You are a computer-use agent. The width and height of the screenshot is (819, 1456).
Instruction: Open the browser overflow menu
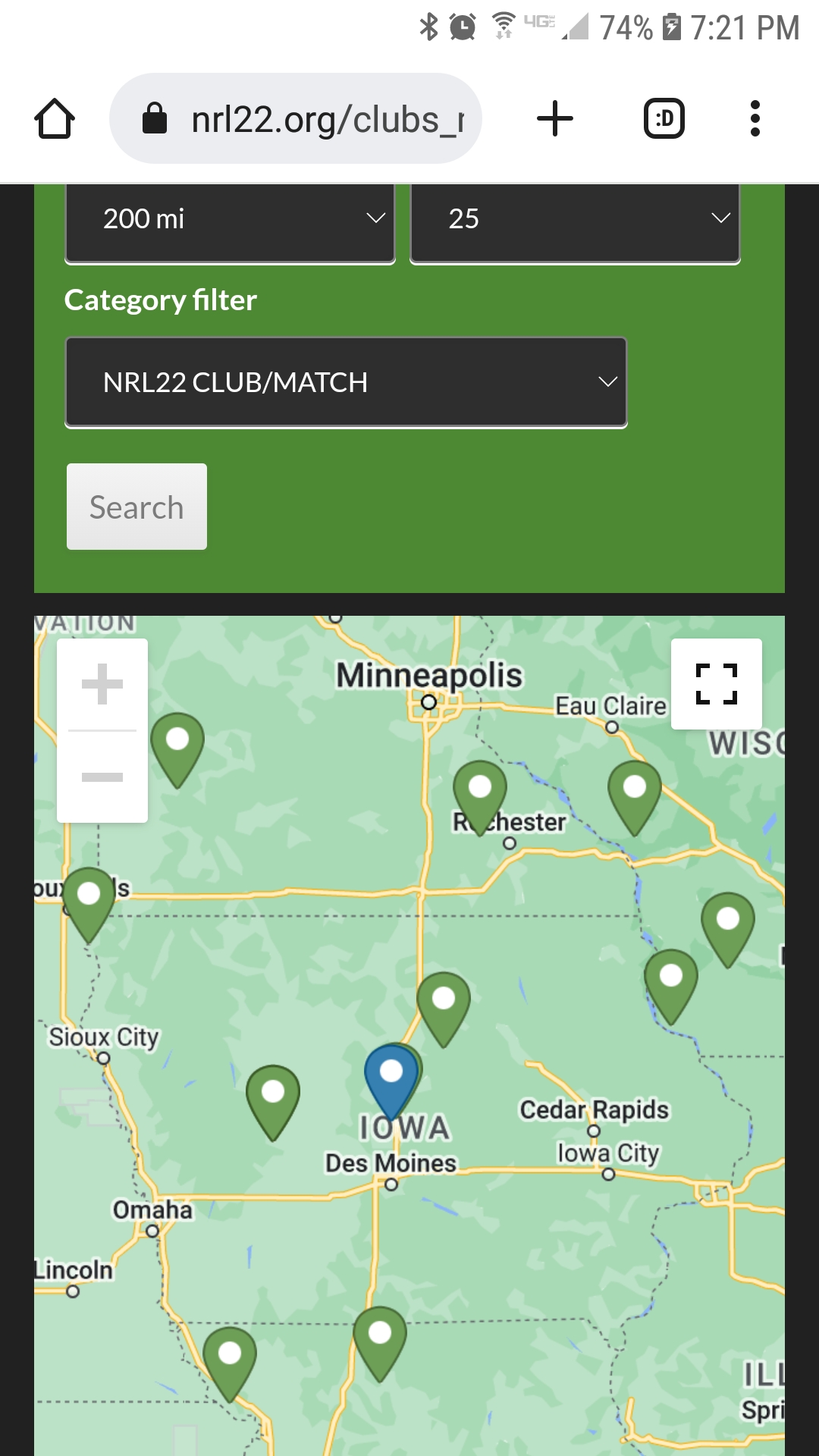click(754, 119)
